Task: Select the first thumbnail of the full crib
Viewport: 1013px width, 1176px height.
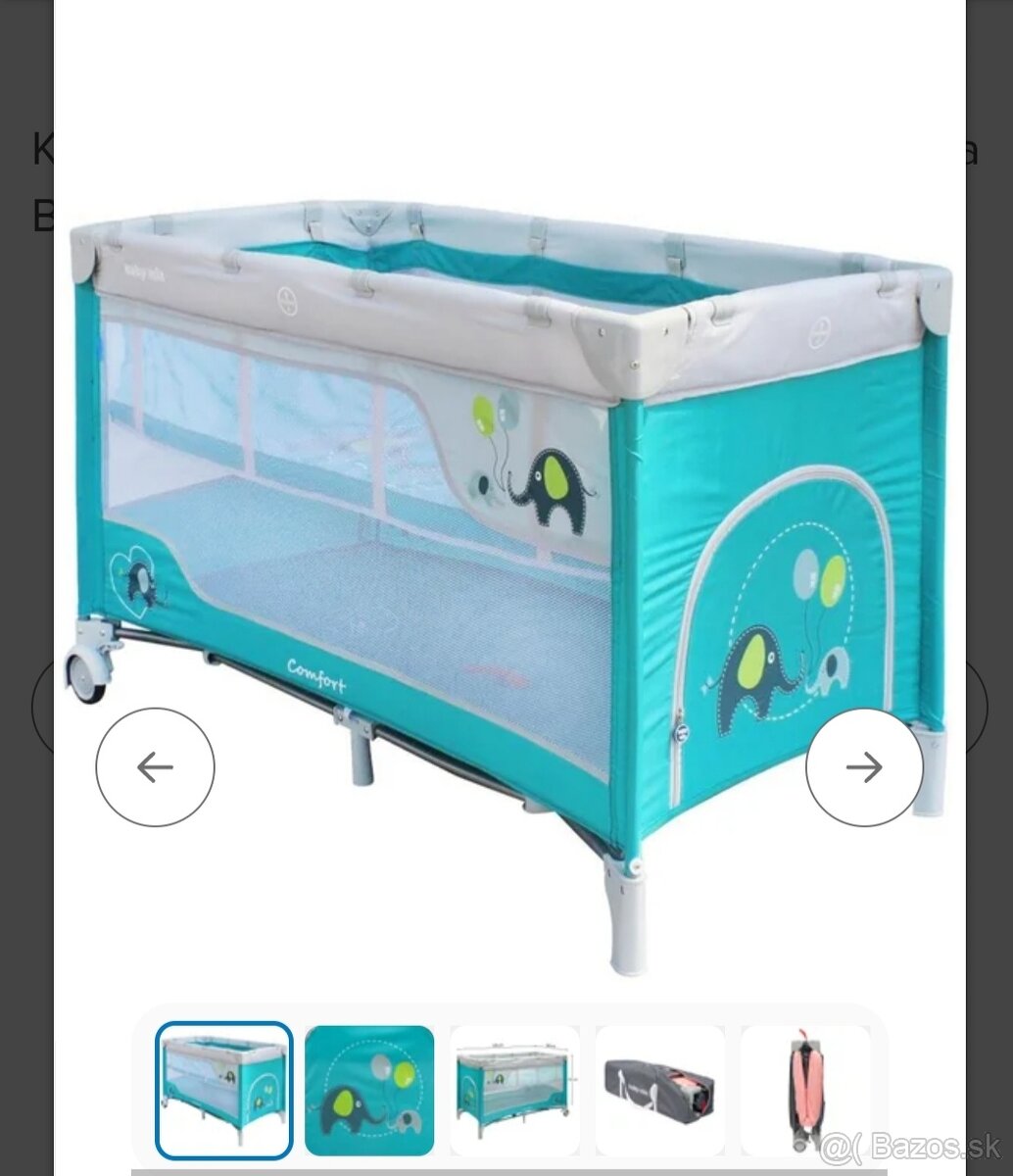Action: [x=224, y=1091]
